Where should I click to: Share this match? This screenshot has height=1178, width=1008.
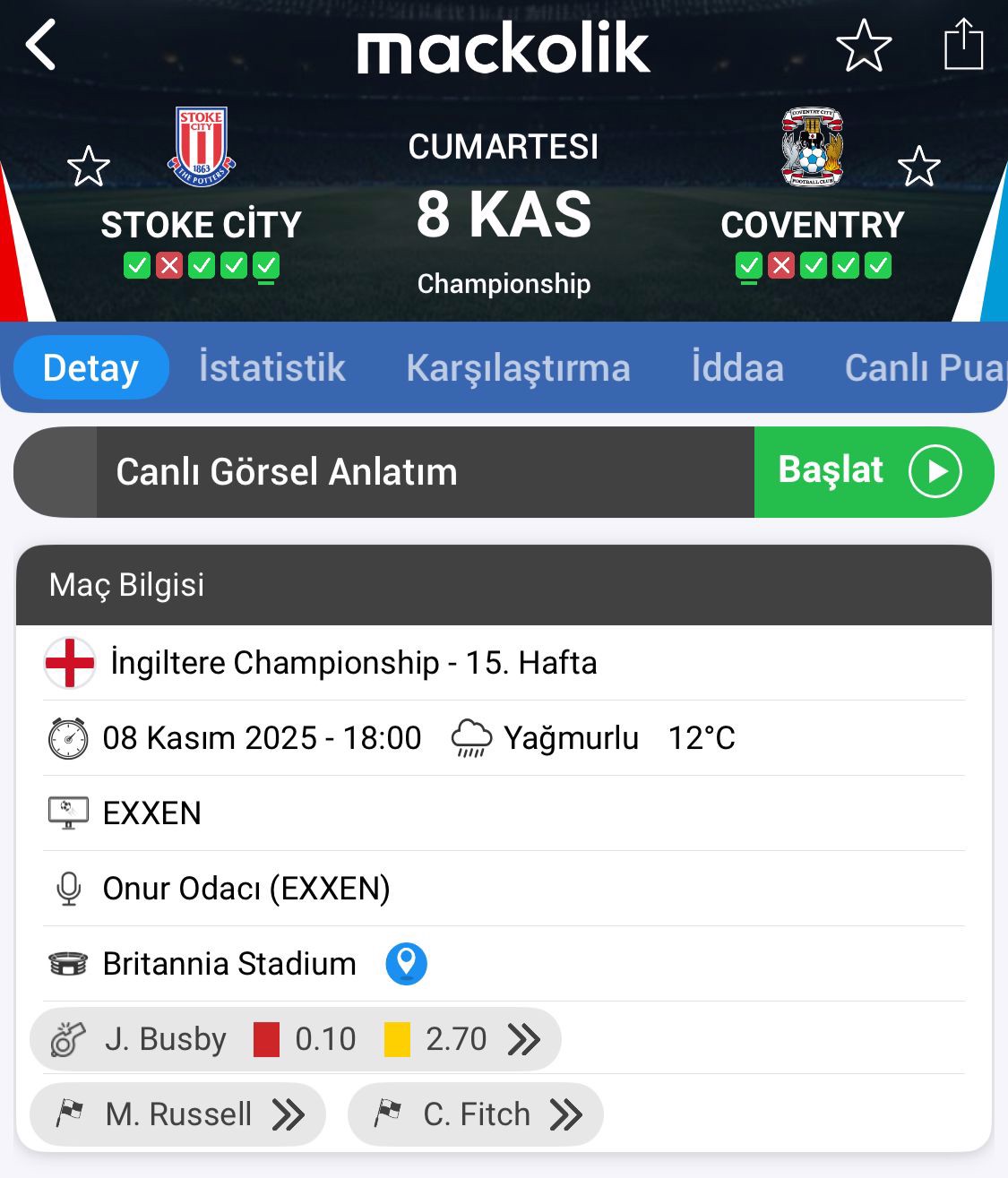[x=963, y=45]
